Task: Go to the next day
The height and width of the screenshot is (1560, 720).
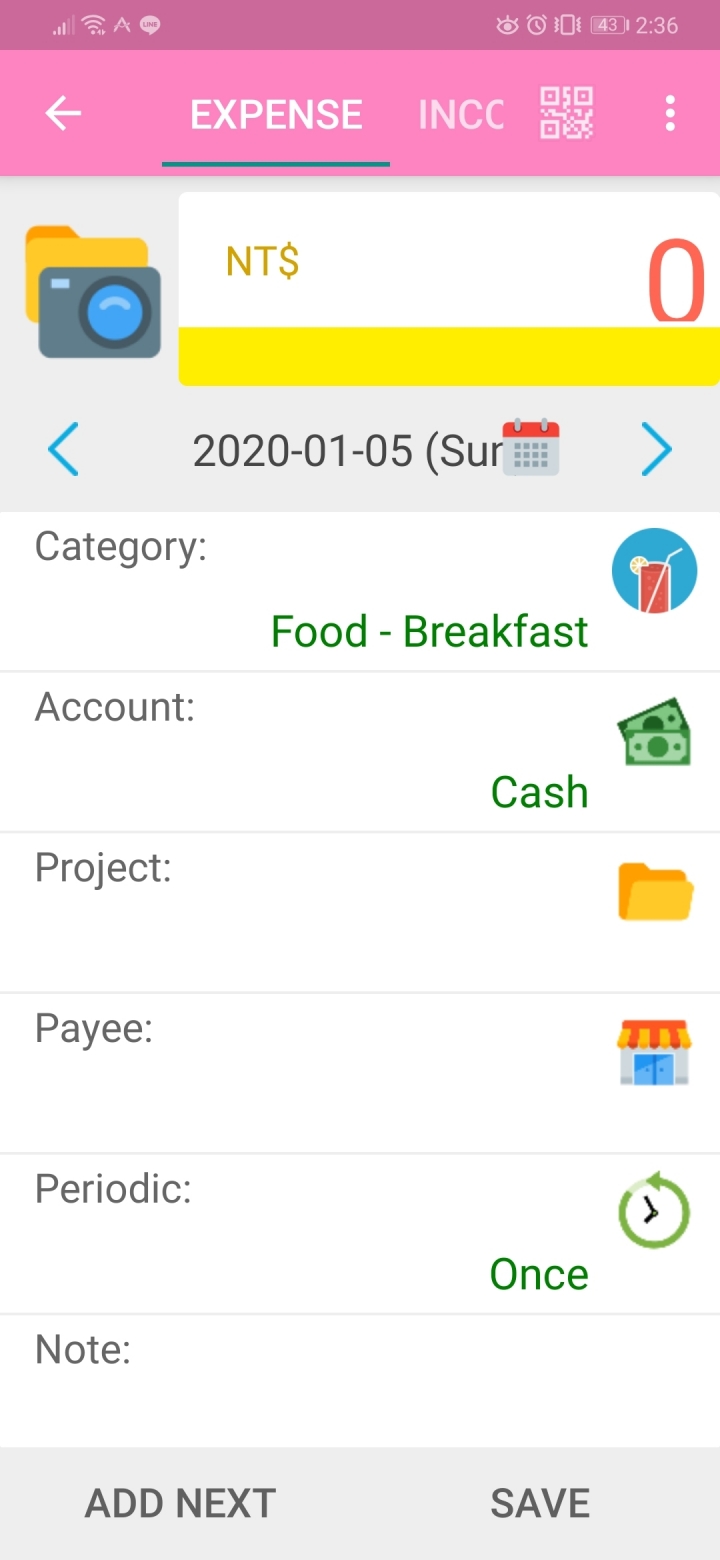Action: [x=656, y=450]
